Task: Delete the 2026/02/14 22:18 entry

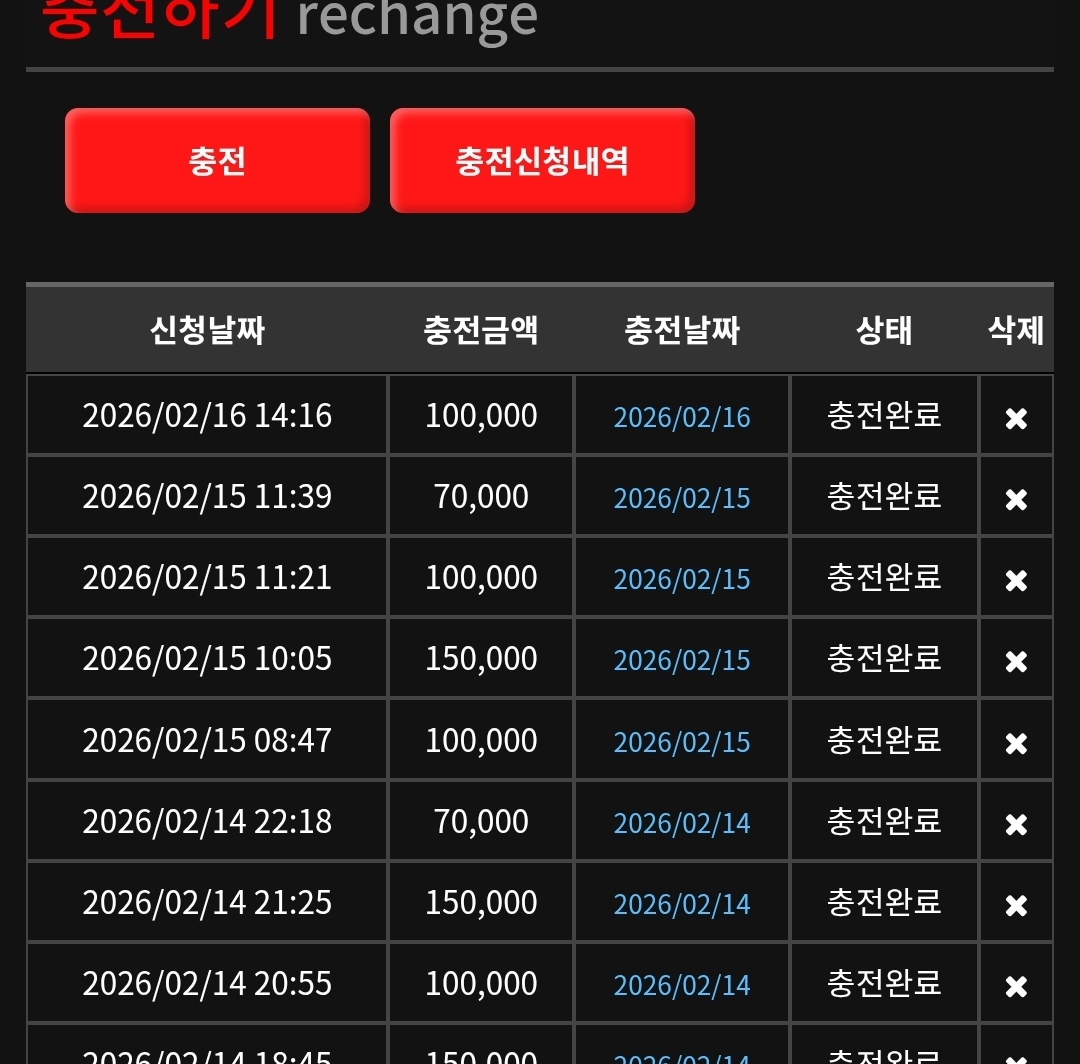Action: click(1016, 824)
